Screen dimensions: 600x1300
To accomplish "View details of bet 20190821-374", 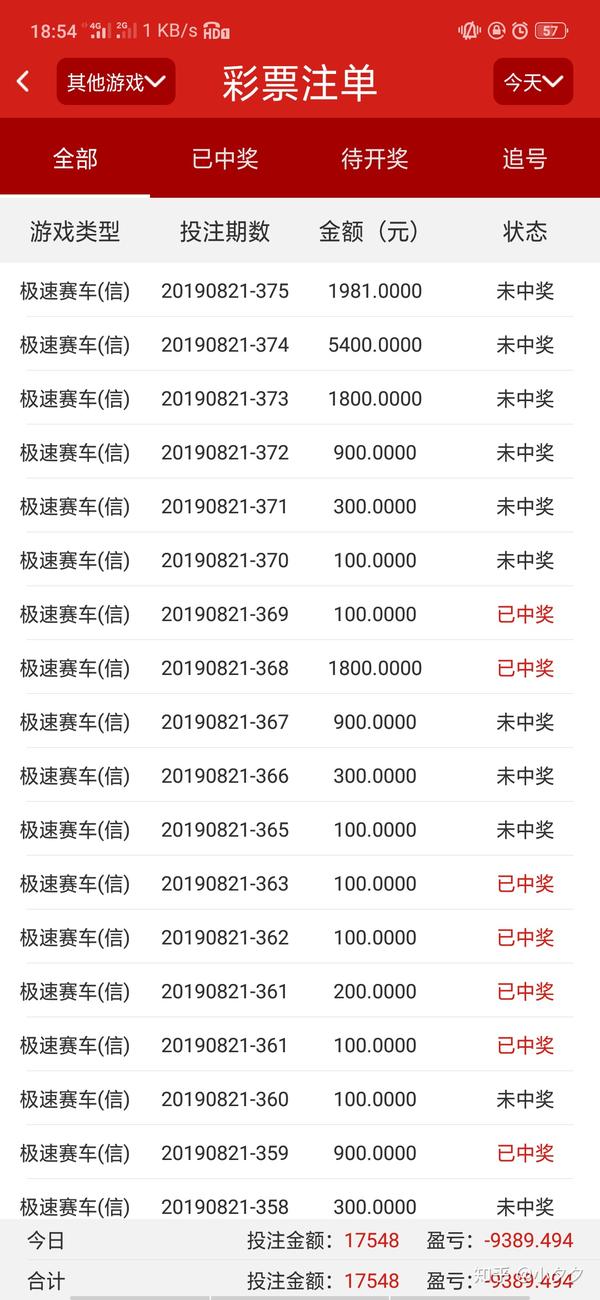I will tap(225, 345).
